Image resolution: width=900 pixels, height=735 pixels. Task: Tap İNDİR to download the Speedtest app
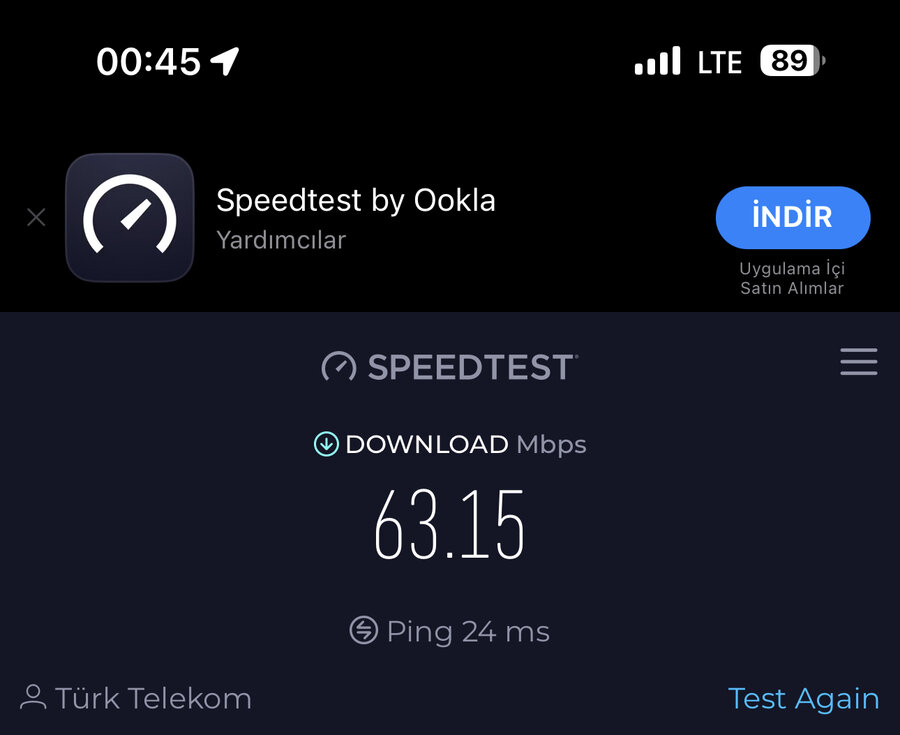click(x=793, y=217)
